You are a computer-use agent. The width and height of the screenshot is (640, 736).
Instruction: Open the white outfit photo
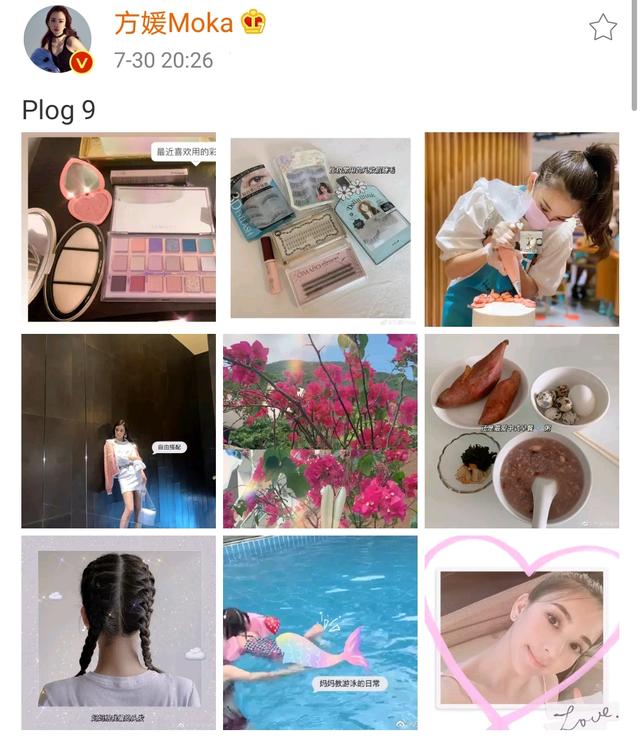pos(118,431)
